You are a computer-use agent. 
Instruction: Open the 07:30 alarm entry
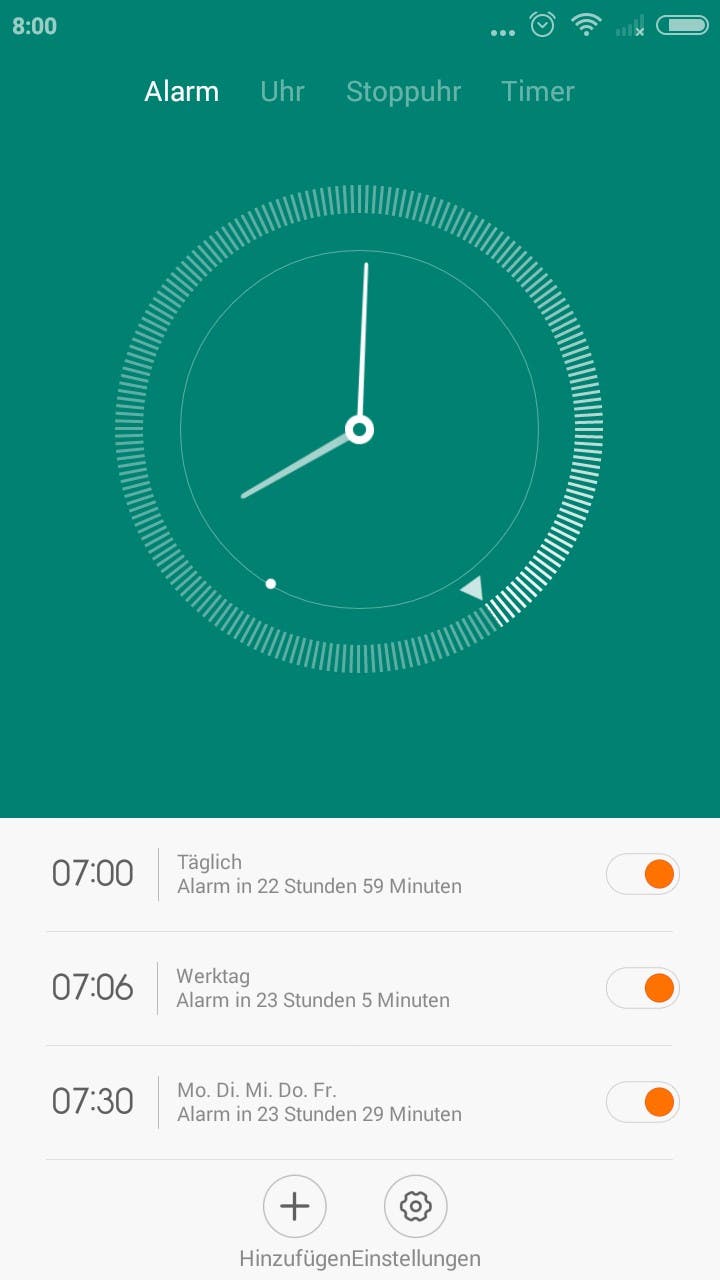point(320,1102)
